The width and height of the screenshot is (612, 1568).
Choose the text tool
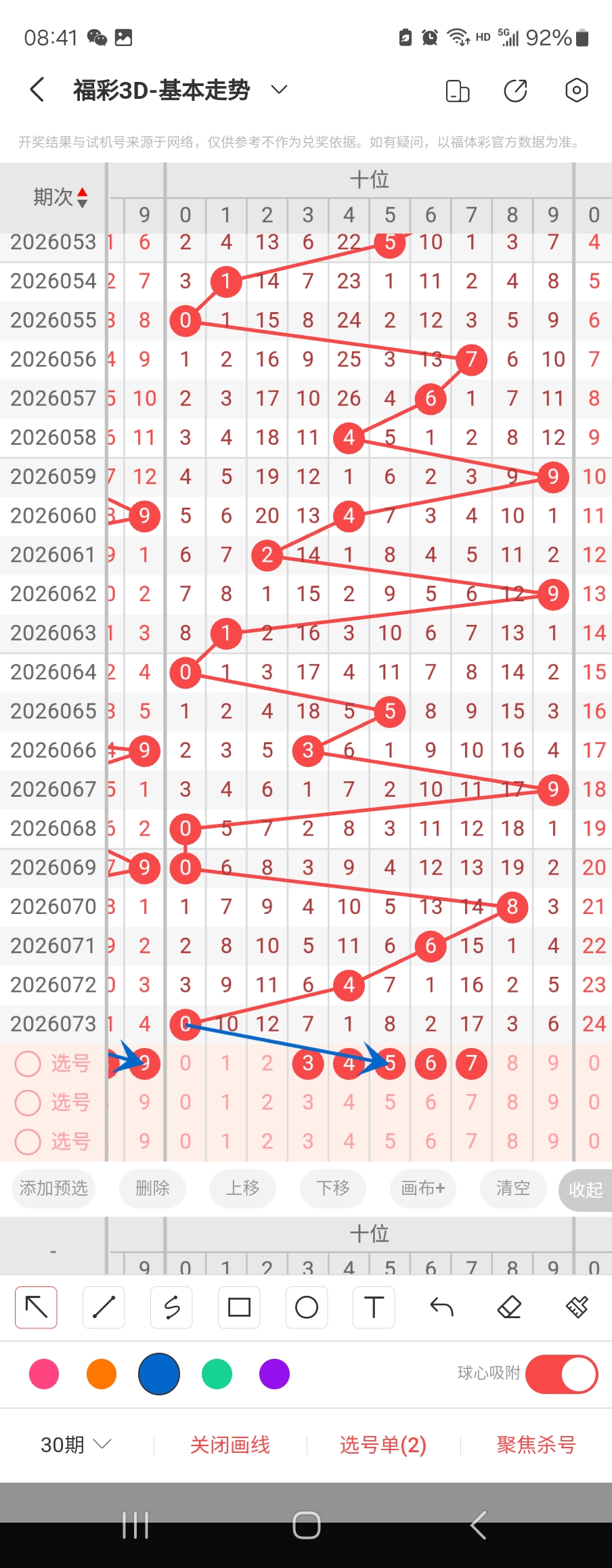point(374,1307)
